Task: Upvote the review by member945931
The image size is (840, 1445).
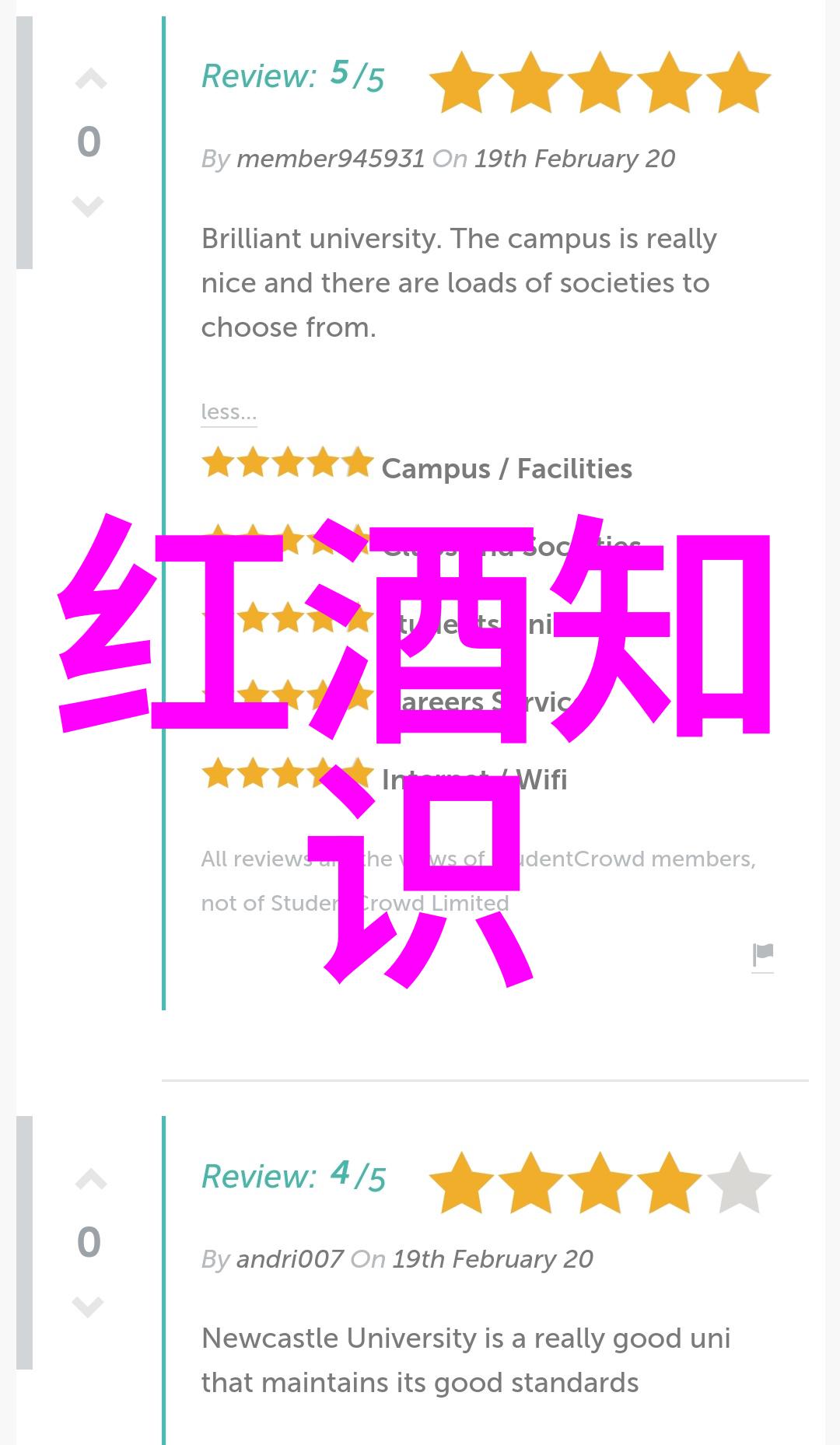Action: (90, 79)
